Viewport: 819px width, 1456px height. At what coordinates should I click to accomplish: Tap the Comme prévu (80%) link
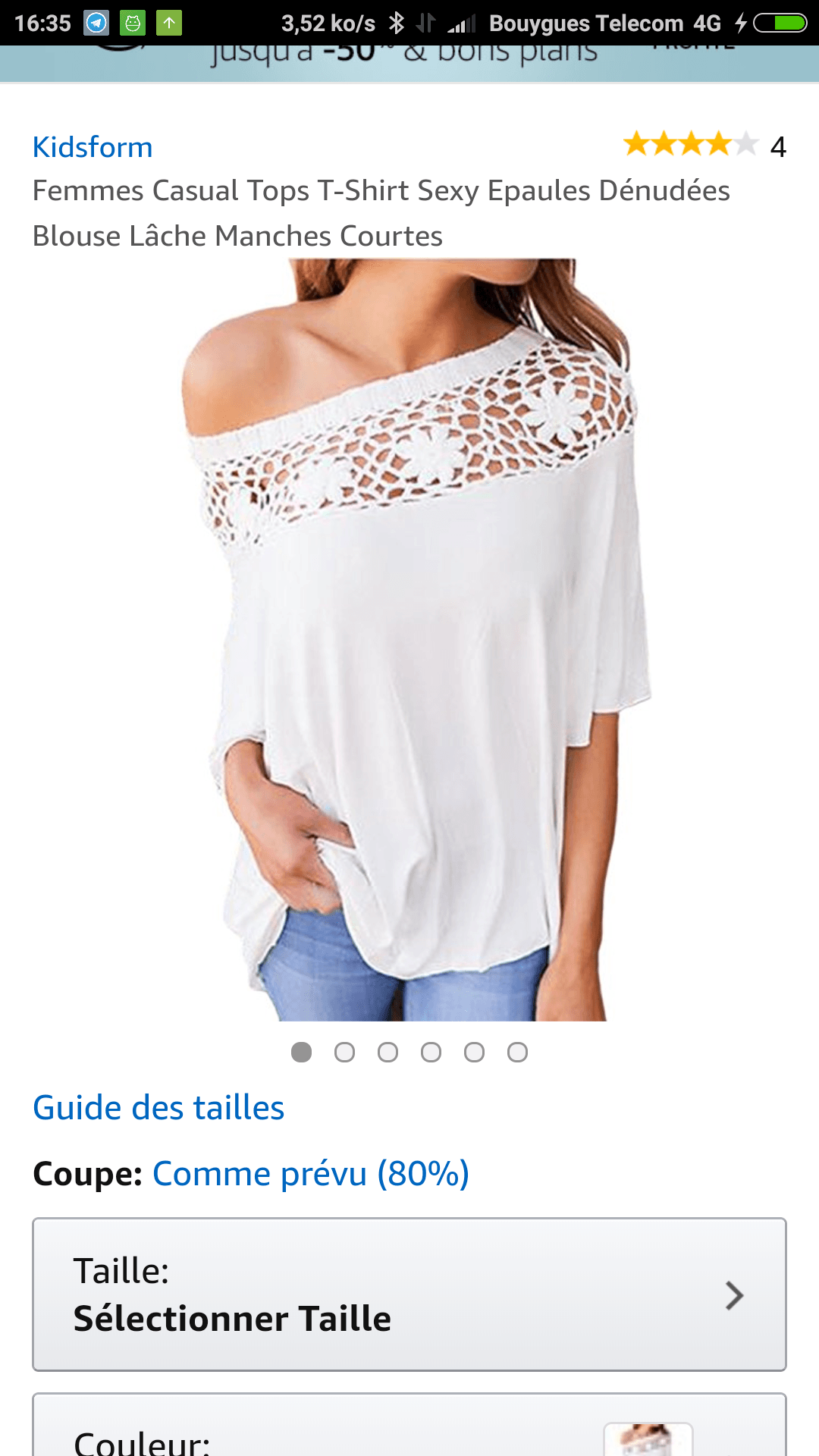click(x=311, y=1174)
